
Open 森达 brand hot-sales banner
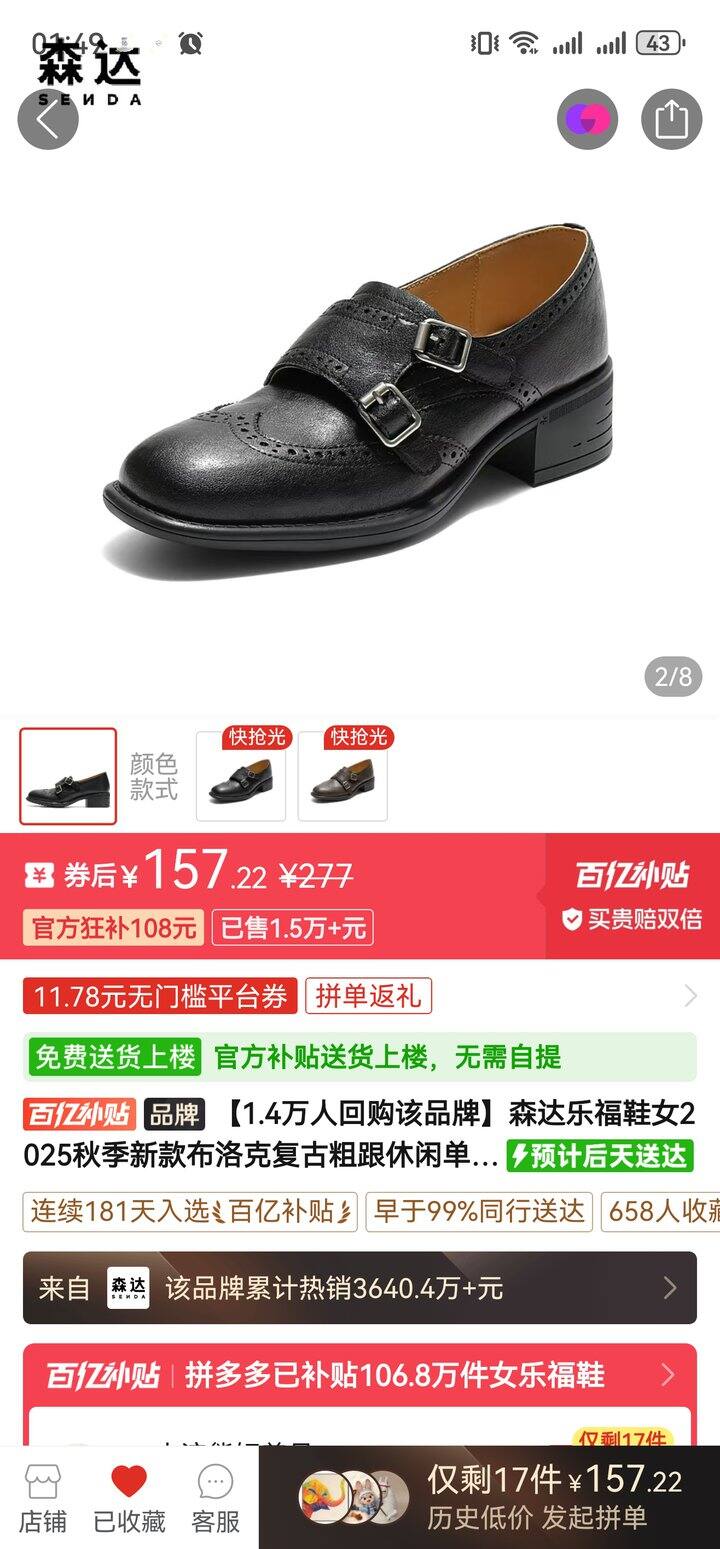tap(360, 1288)
